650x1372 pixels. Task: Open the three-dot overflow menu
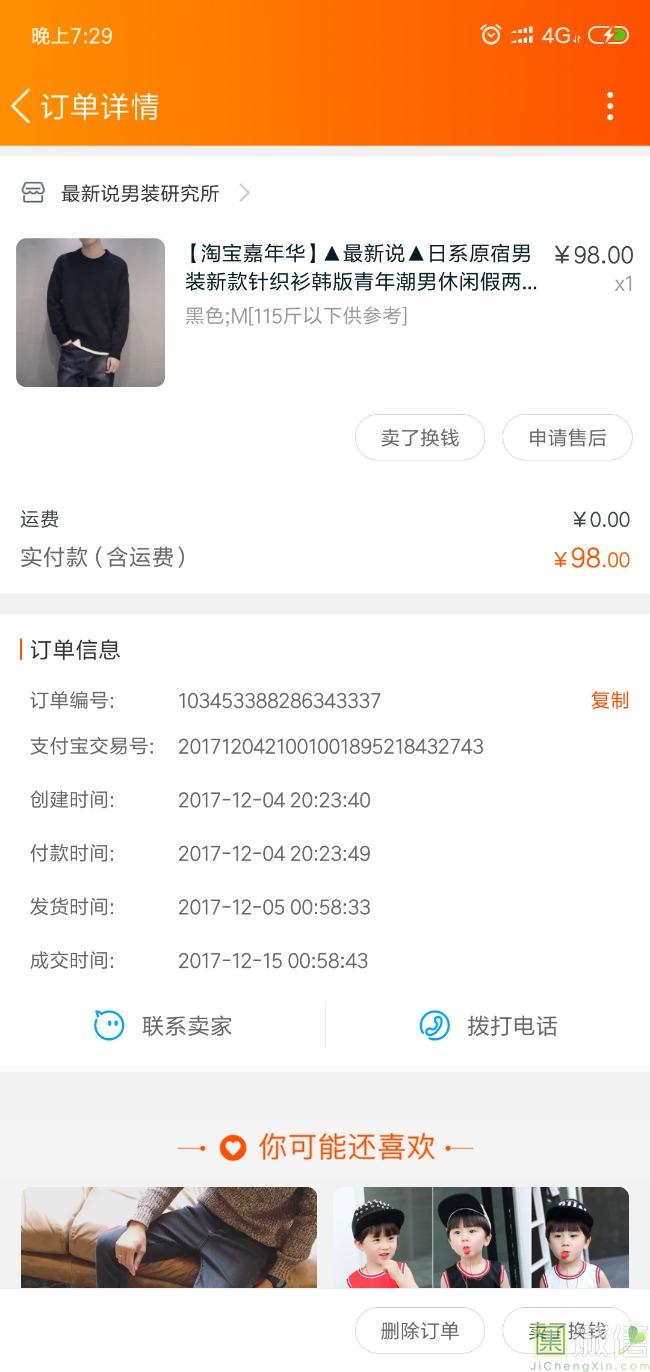pyautogui.click(x=609, y=106)
